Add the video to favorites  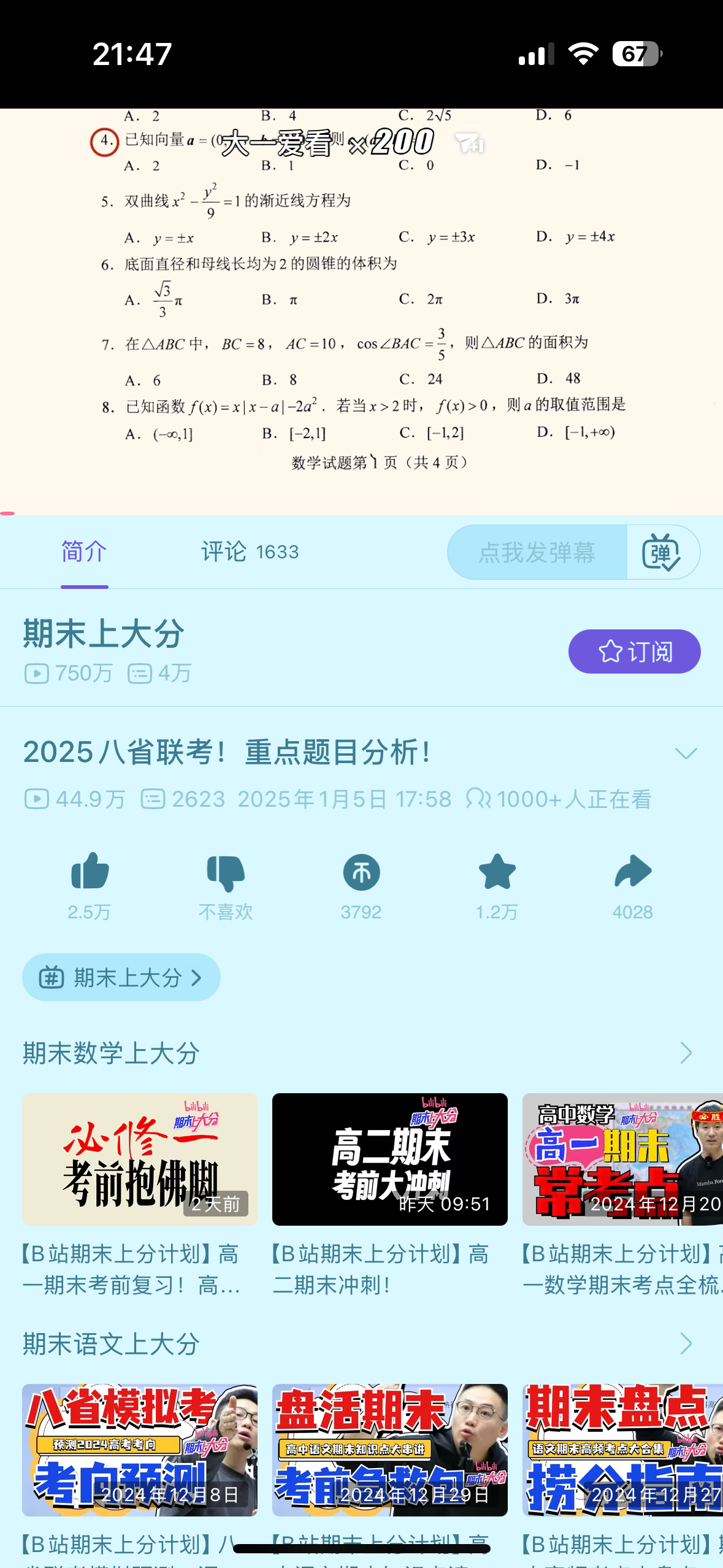tap(497, 872)
